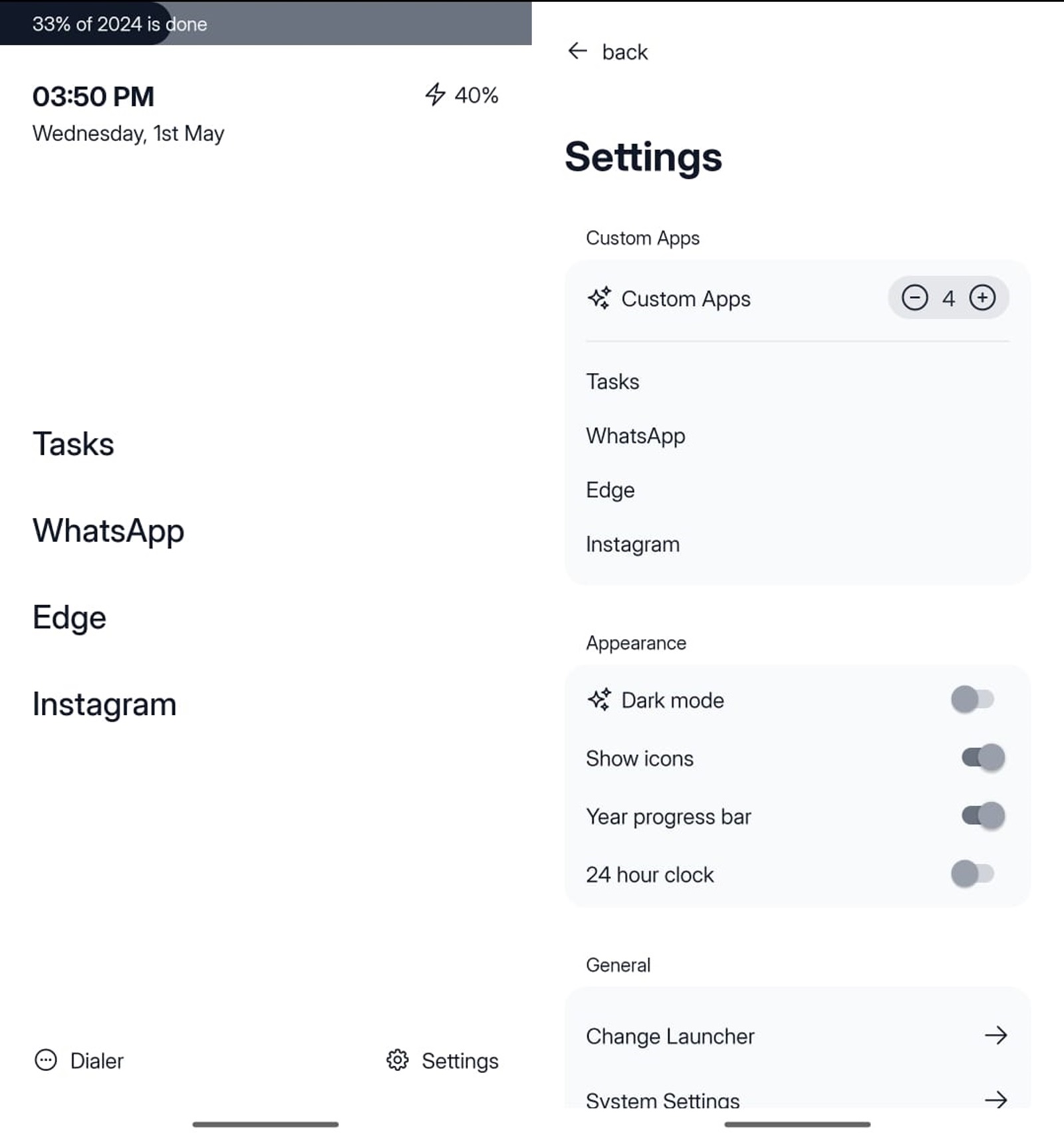Image resolution: width=1064 pixels, height=1141 pixels.
Task: Decrease the custom apps count
Action: click(x=914, y=297)
